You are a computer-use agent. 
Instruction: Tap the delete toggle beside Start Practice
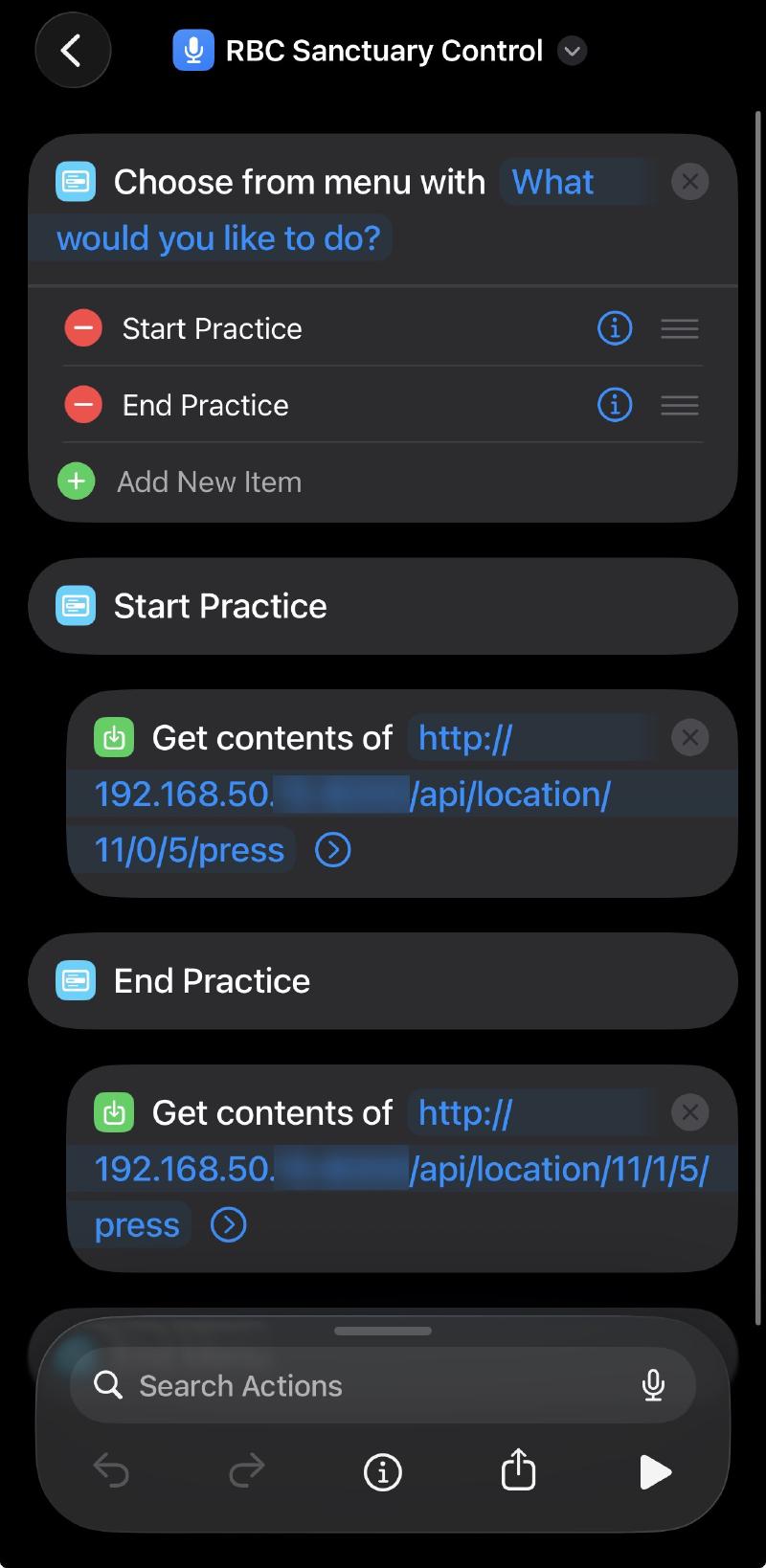coord(83,327)
